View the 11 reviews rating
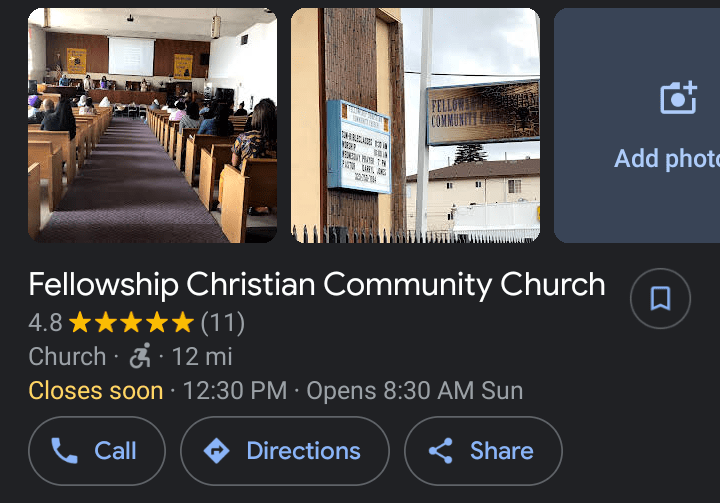The width and height of the screenshot is (720, 503). [x=222, y=323]
